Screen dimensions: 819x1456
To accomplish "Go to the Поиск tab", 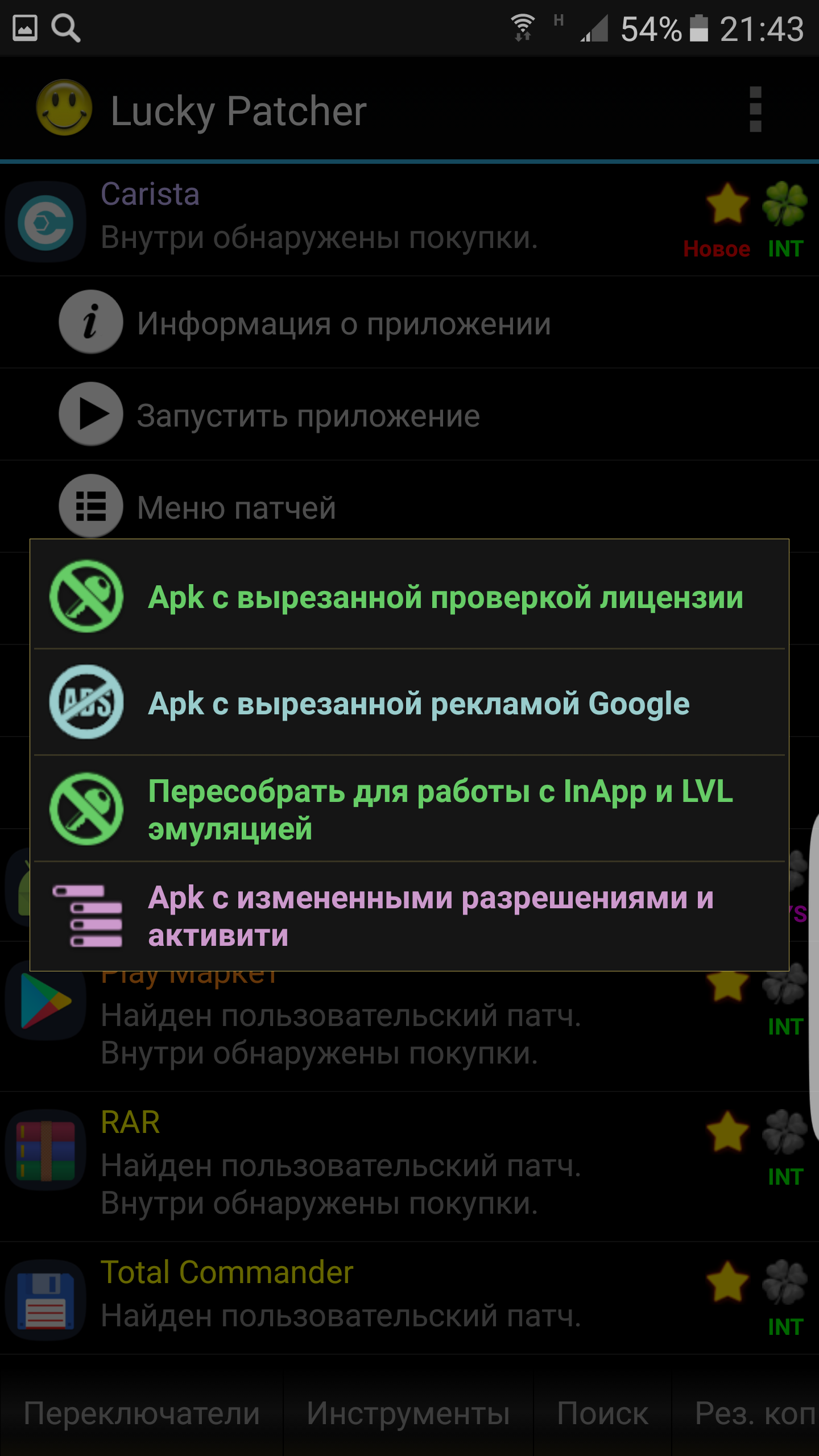I will (602, 1413).
